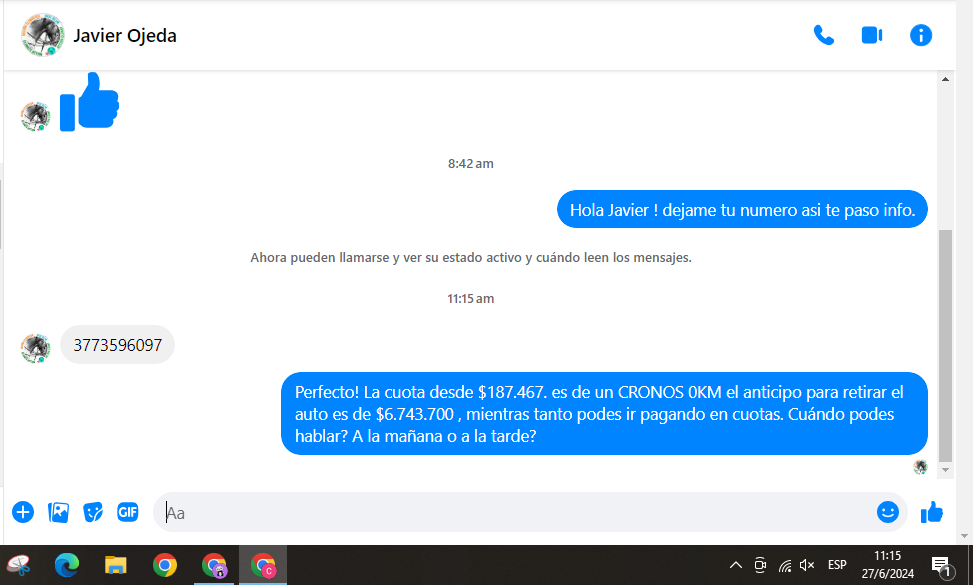This screenshot has width=973, height=585.
Task: Open the emoji picker
Action: pos(887,512)
